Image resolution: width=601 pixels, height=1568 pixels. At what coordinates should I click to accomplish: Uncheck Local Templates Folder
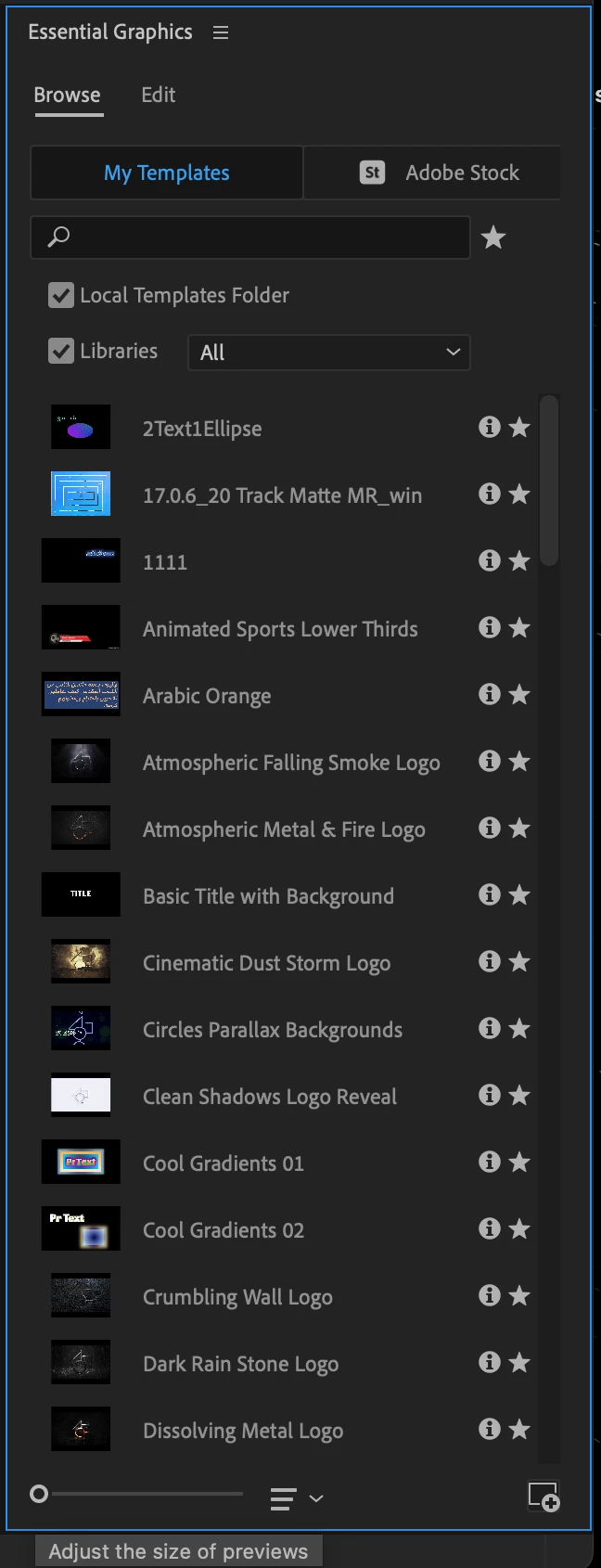(x=61, y=295)
